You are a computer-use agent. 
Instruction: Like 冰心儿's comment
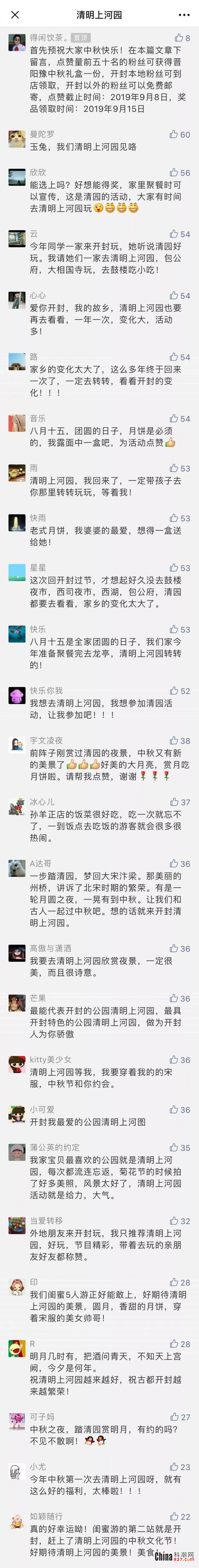pos(174,802)
